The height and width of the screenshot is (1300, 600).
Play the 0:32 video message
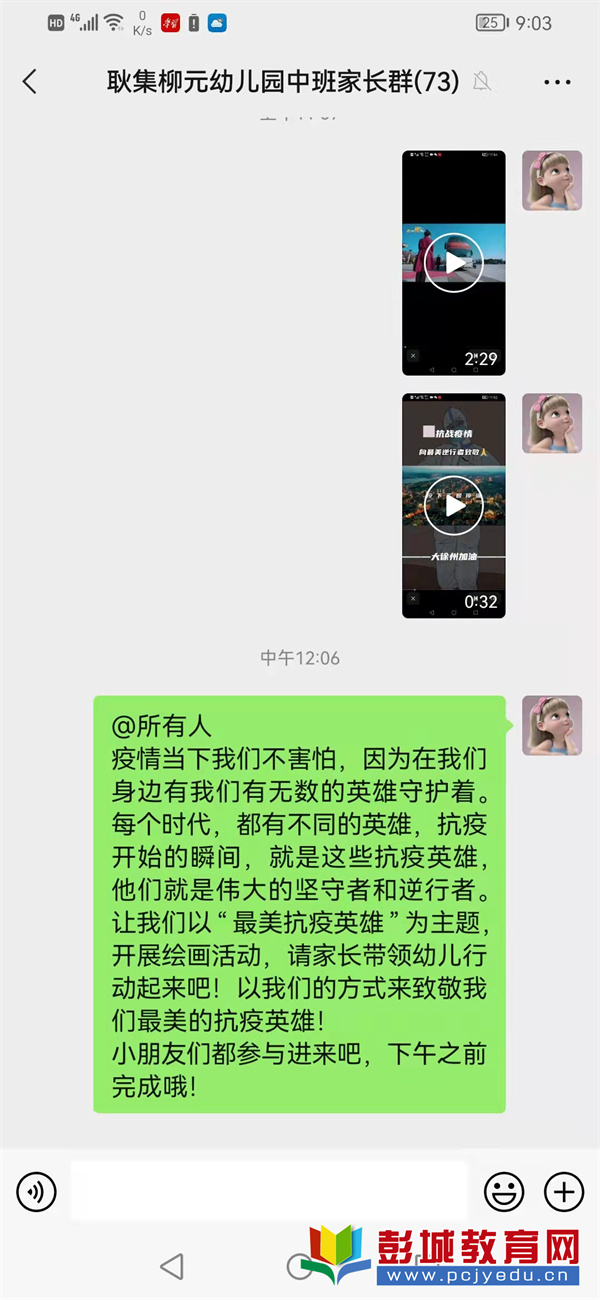pyautogui.click(x=453, y=506)
